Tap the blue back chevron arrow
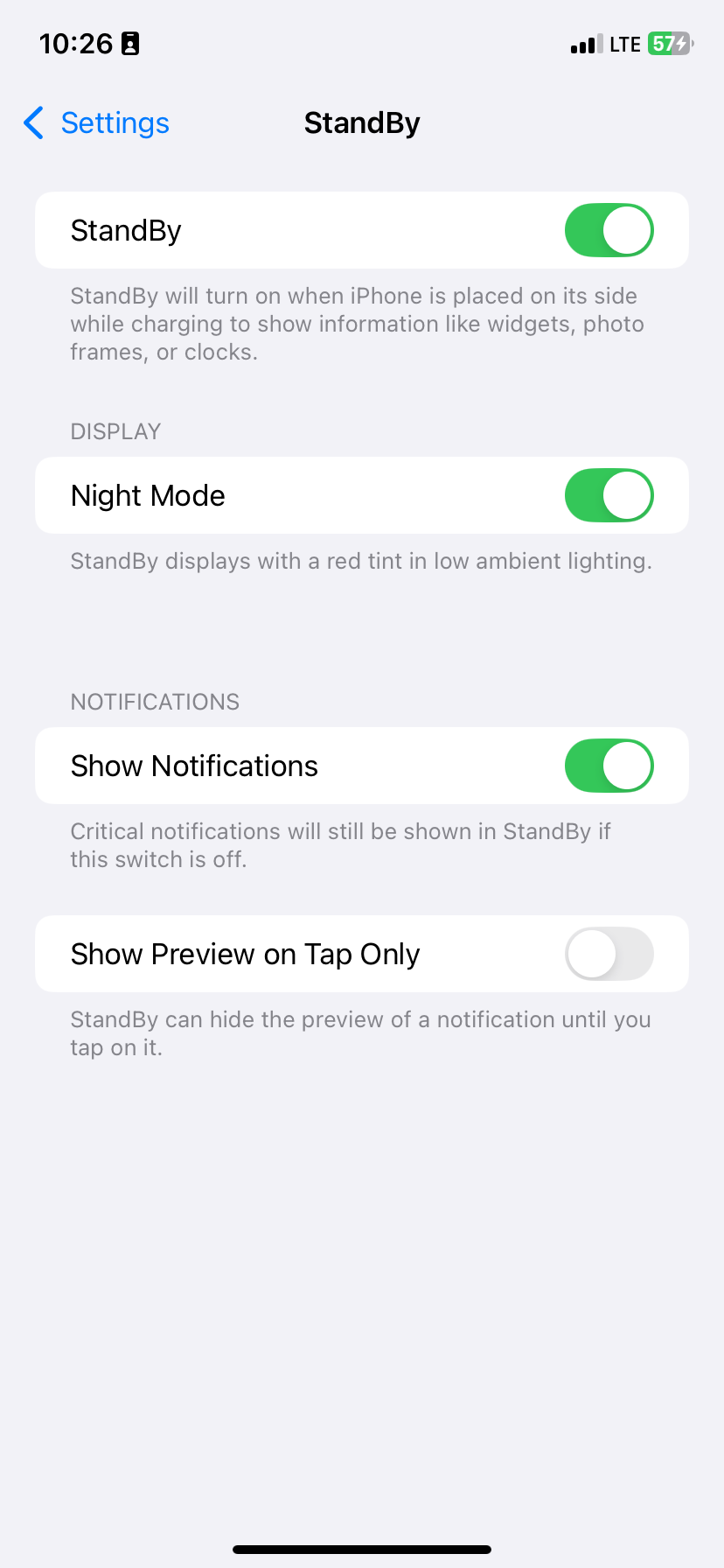The height and width of the screenshot is (1568, 724). click(x=32, y=122)
